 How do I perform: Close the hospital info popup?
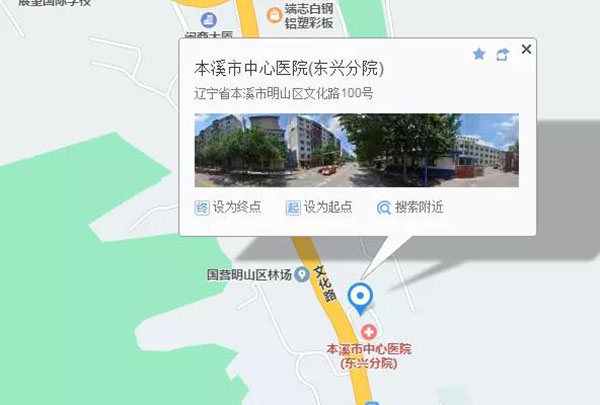(x=526, y=48)
